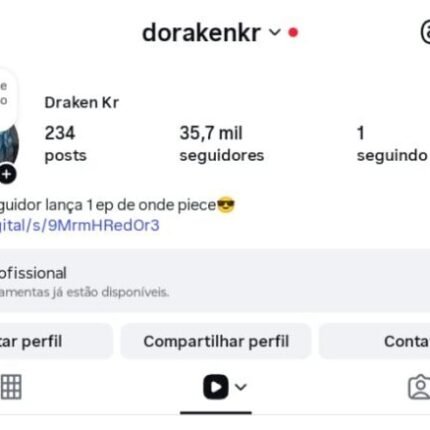Screen dimensions: 430x430
Task: Open the Threads icon in the header
Action: point(425,32)
